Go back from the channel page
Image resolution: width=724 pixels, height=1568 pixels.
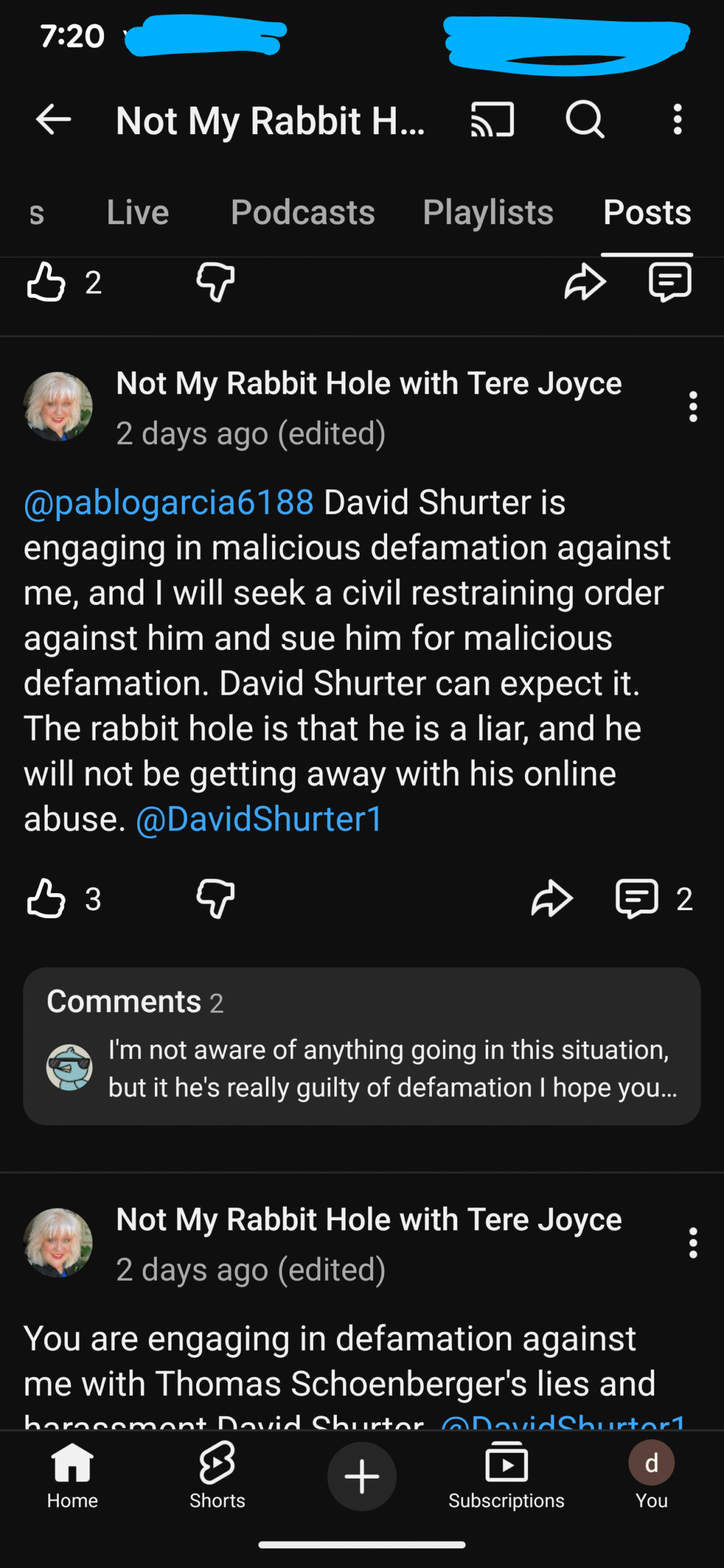(54, 119)
